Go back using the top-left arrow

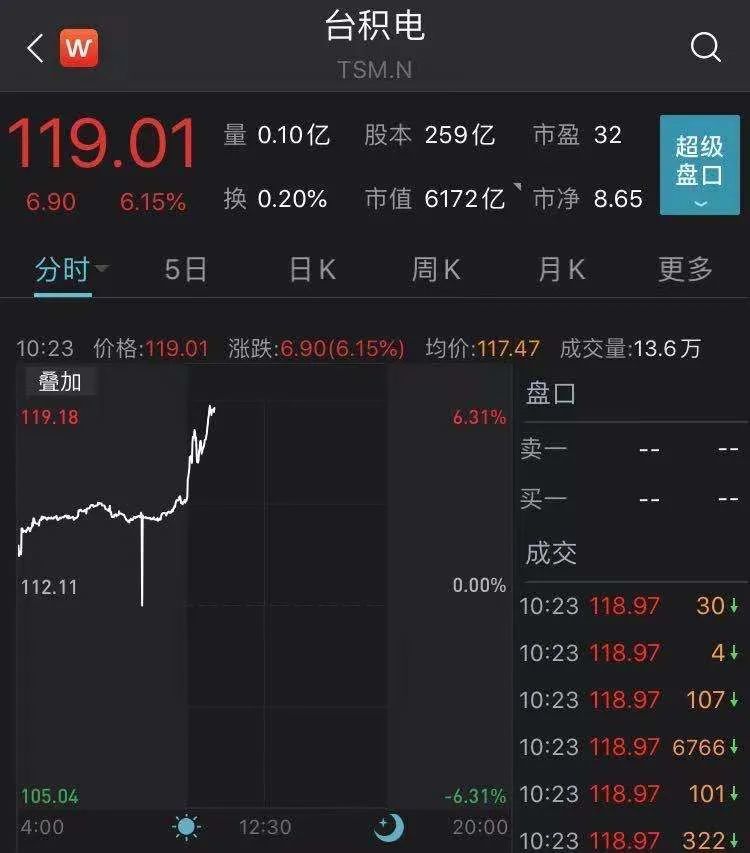pos(36,48)
